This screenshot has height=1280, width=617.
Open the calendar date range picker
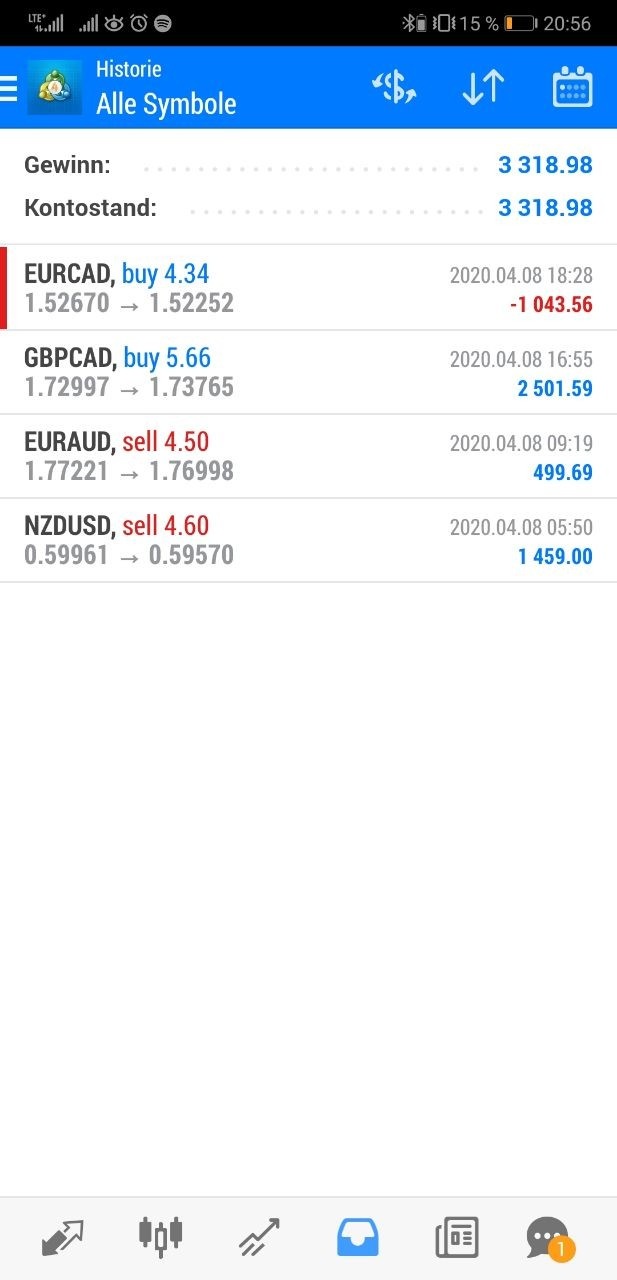[x=572, y=88]
